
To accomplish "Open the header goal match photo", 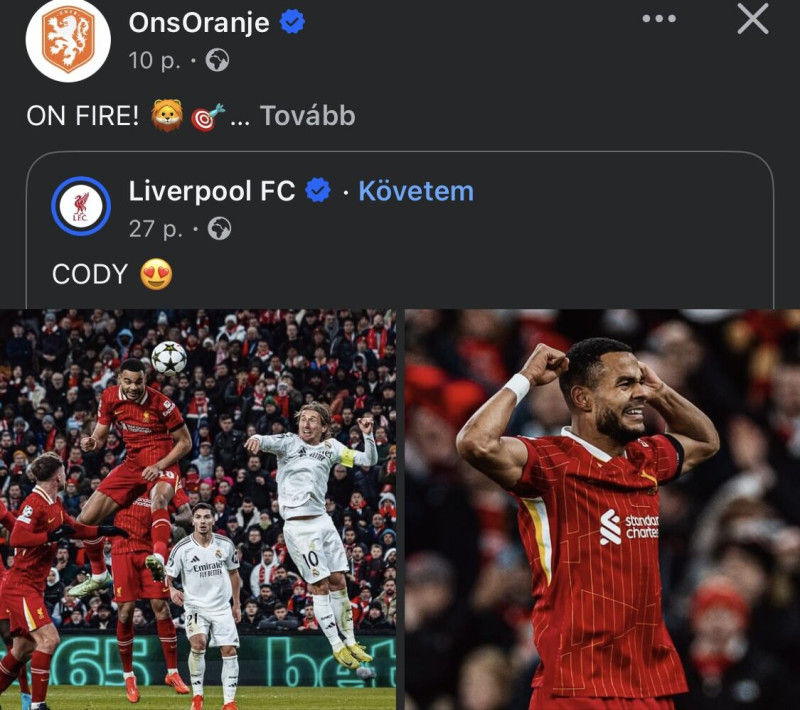I will click(x=197, y=508).
